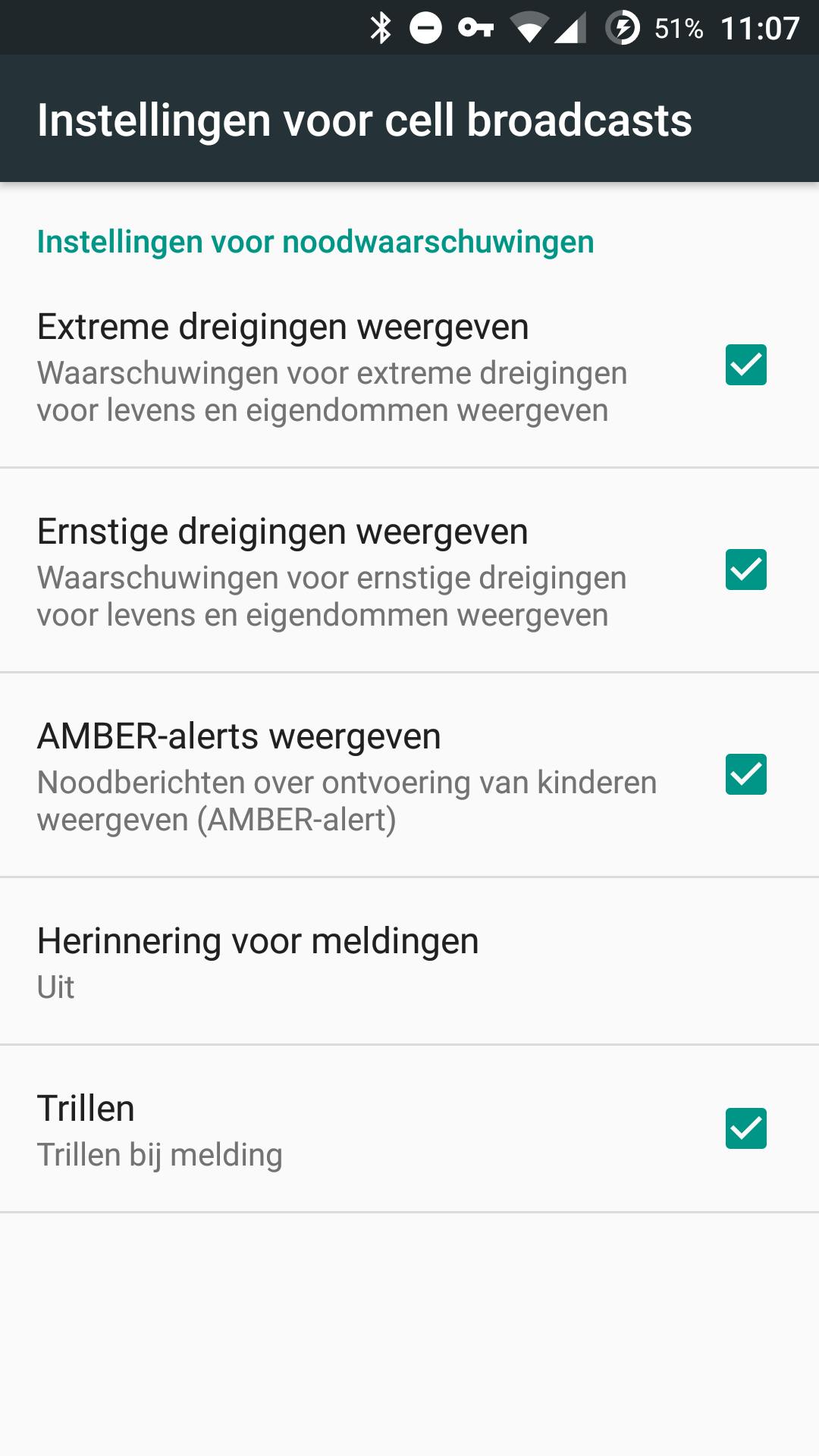Turn off AMBER-alerts weergeven checkbox
This screenshot has width=819, height=1456.
click(745, 774)
